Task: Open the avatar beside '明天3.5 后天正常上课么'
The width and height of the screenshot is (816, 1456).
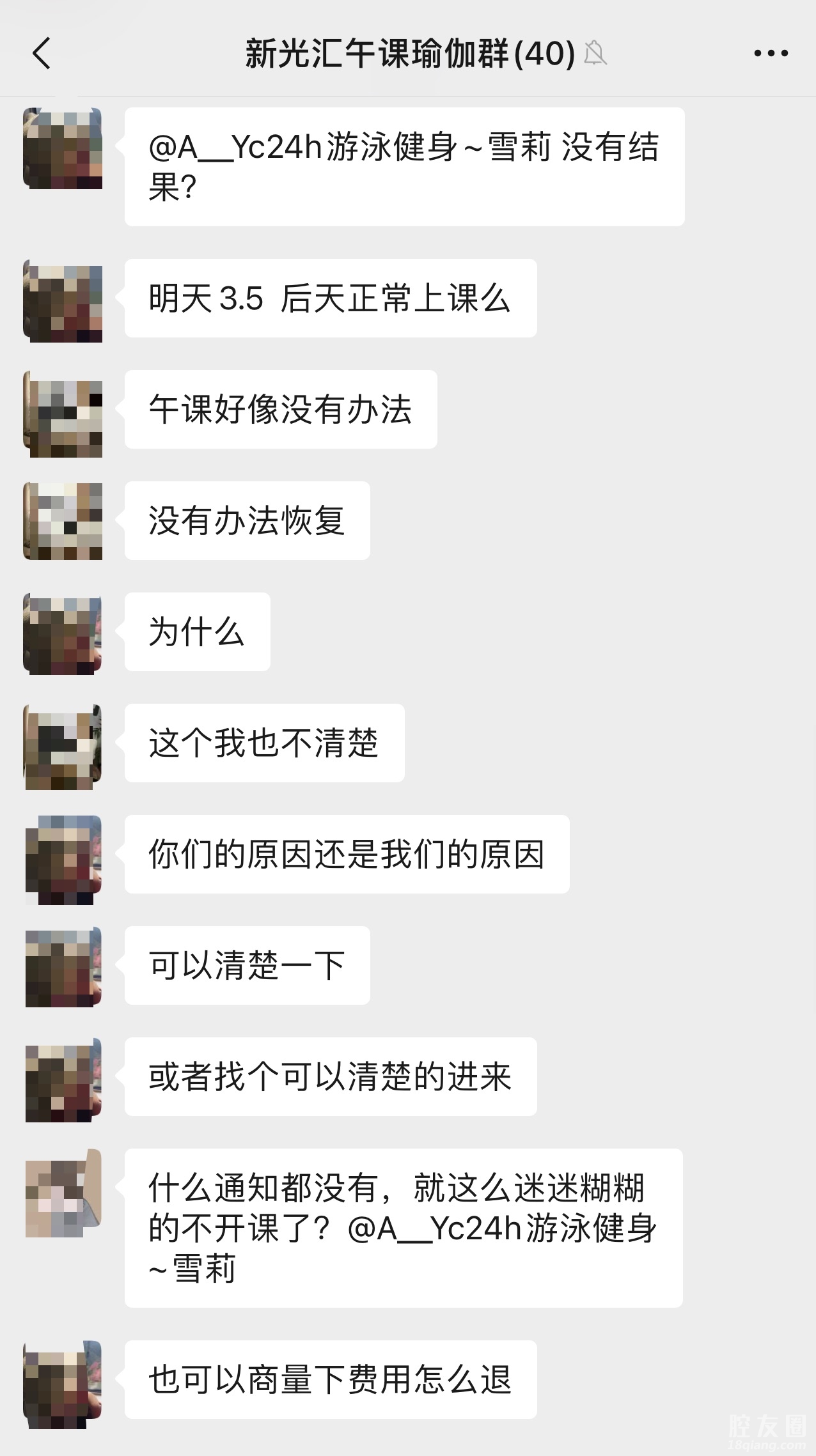Action: [x=63, y=301]
